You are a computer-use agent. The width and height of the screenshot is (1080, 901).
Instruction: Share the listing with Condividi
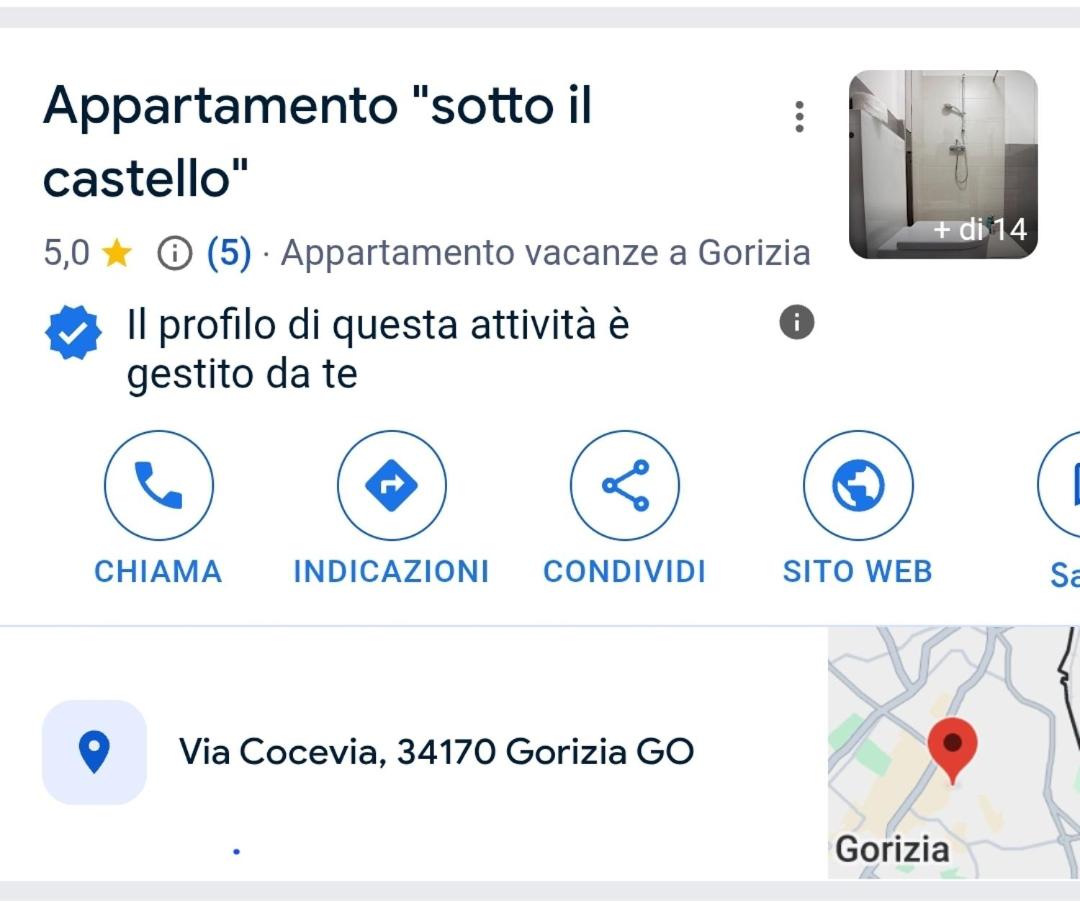click(624, 487)
